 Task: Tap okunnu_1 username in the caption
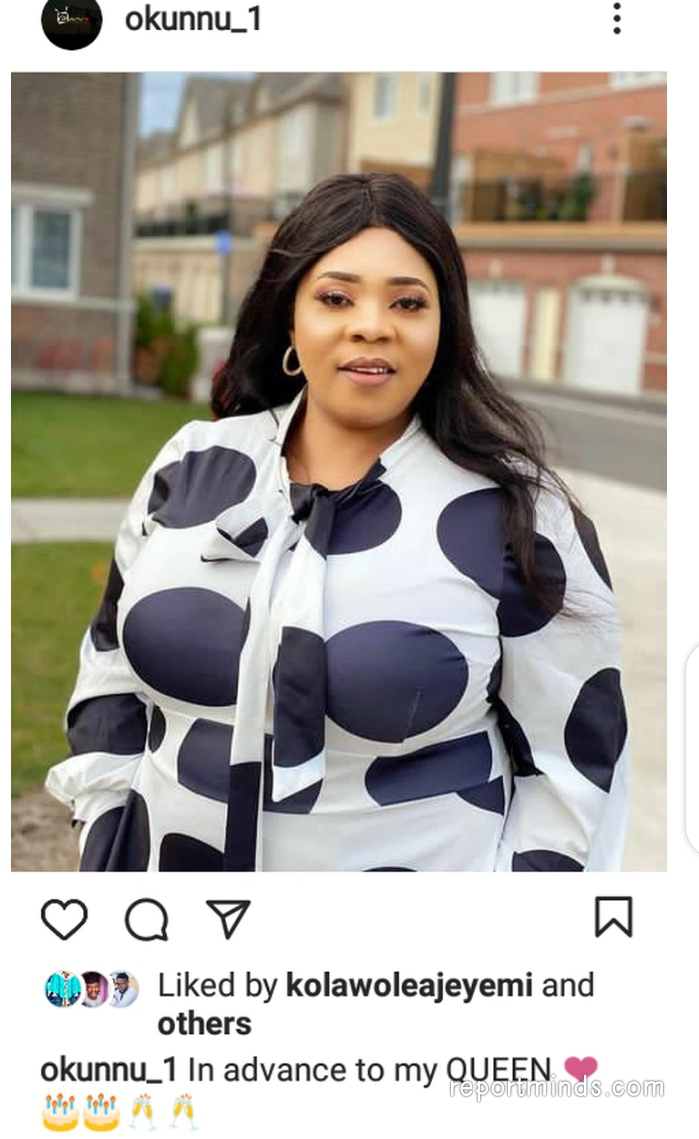point(108,1069)
